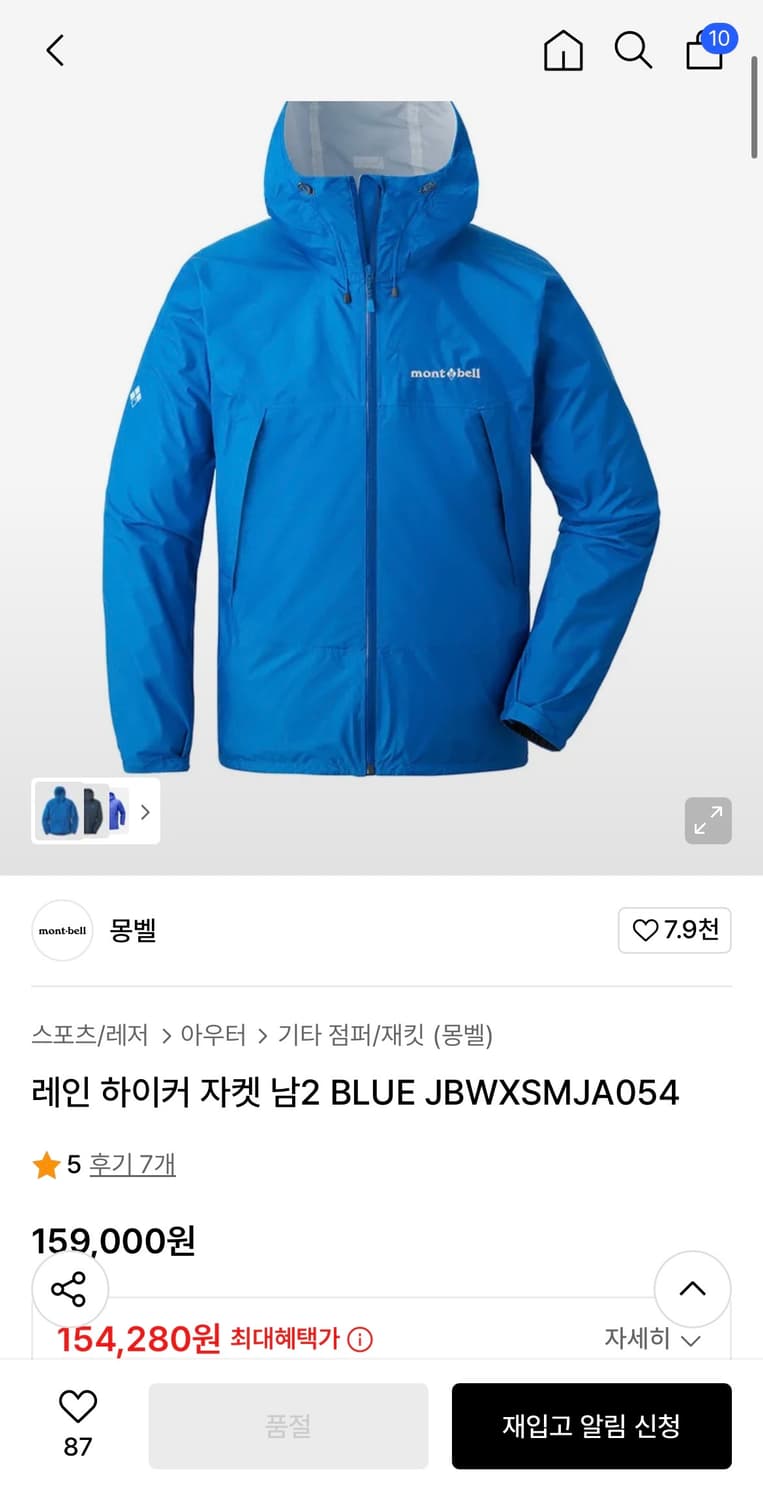
Task: Open the search icon
Action: click(633, 51)
